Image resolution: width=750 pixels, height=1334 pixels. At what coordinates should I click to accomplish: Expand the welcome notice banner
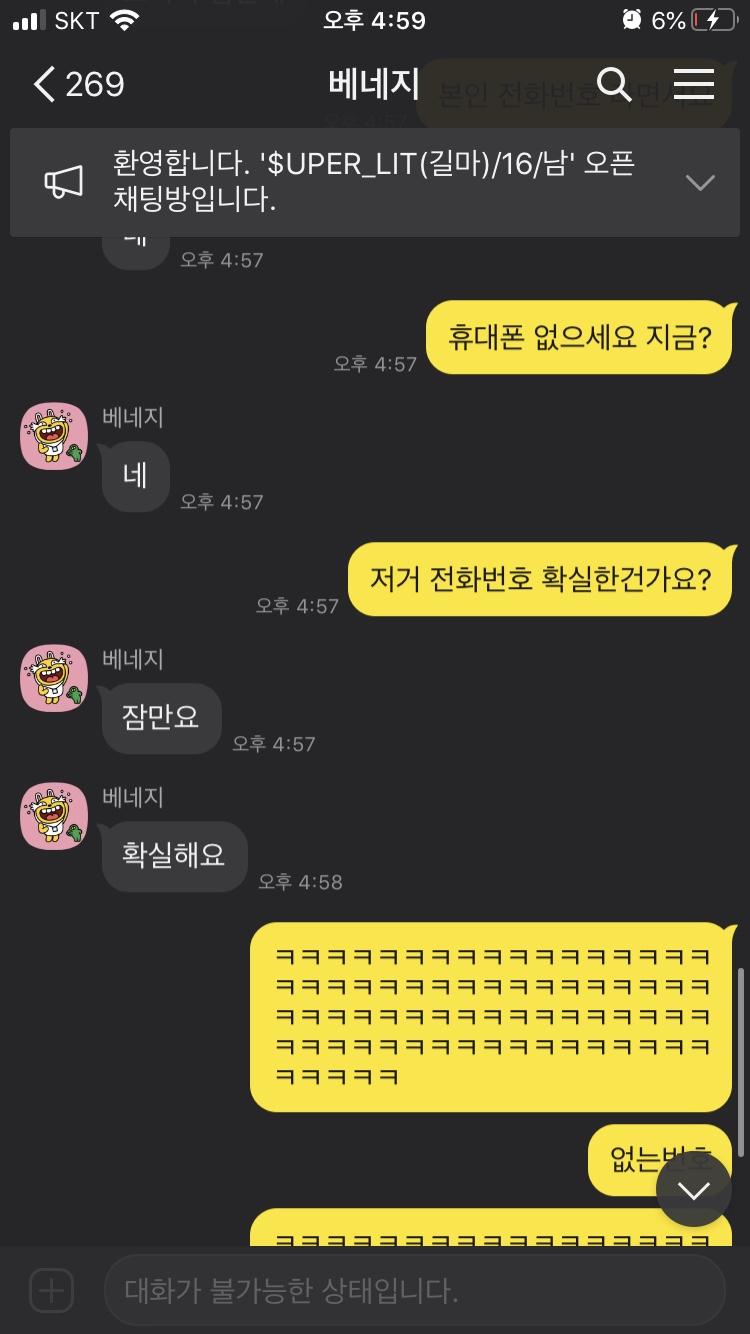pos(699,182)
